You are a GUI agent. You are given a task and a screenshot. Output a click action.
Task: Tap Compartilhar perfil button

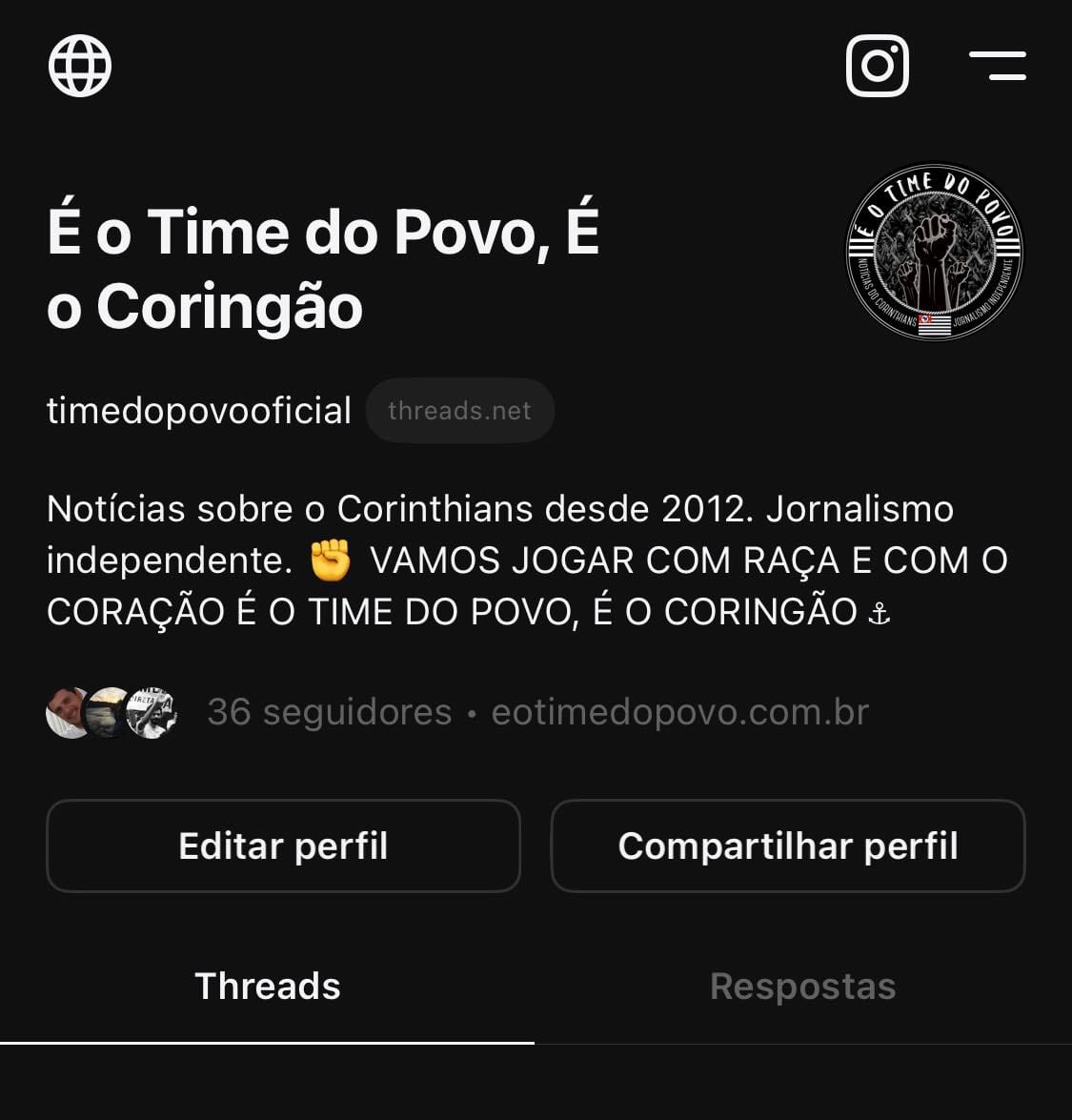788,845
